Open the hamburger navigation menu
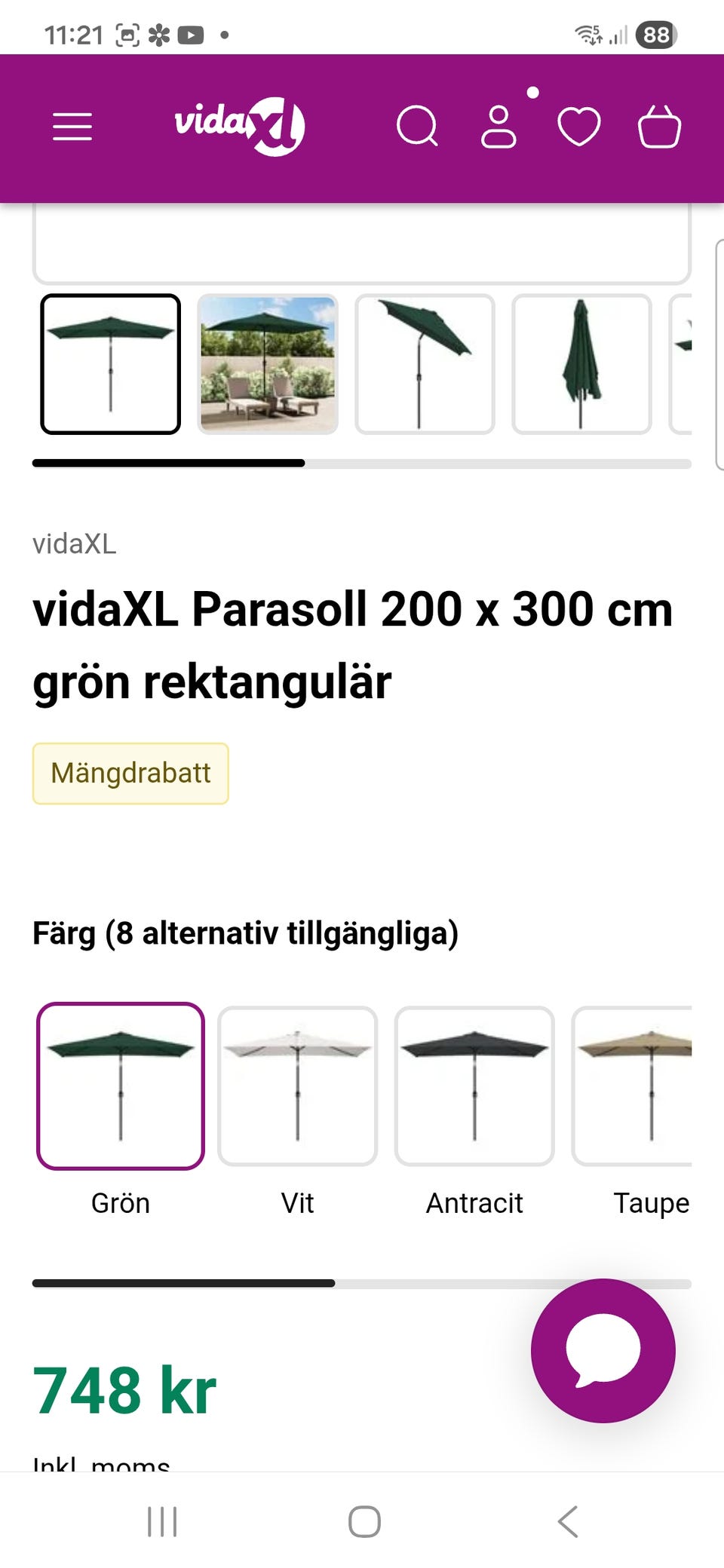Viewport: 724px width, 1568px height. click(x=72, y=127)
